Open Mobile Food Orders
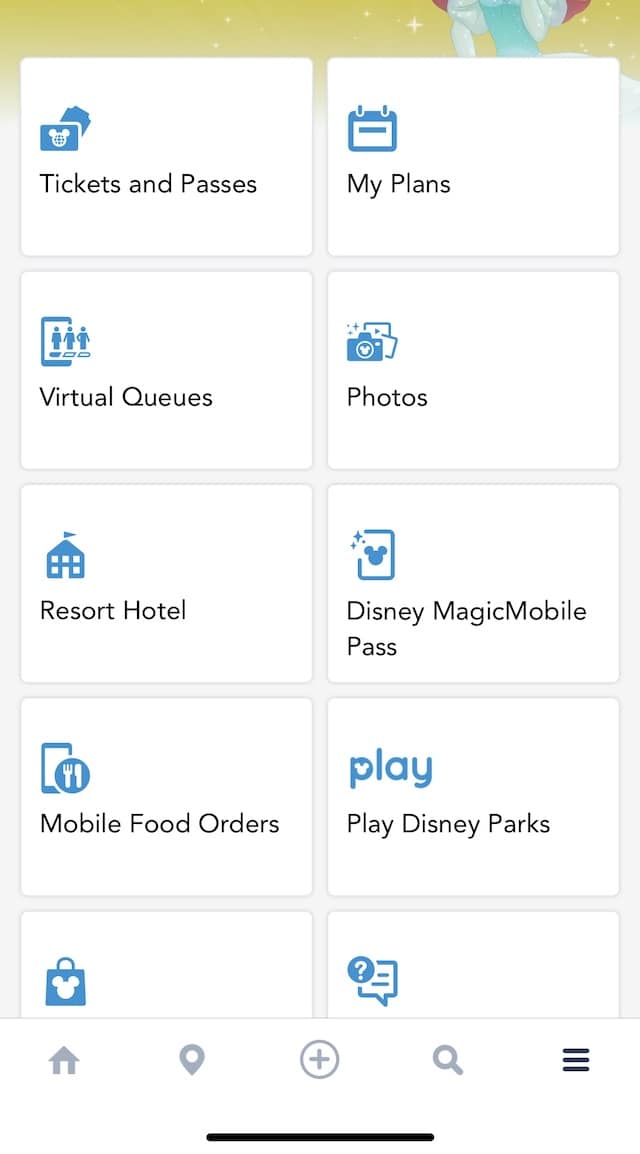This screenshot has width=640, height=1154. coord(166,797)
